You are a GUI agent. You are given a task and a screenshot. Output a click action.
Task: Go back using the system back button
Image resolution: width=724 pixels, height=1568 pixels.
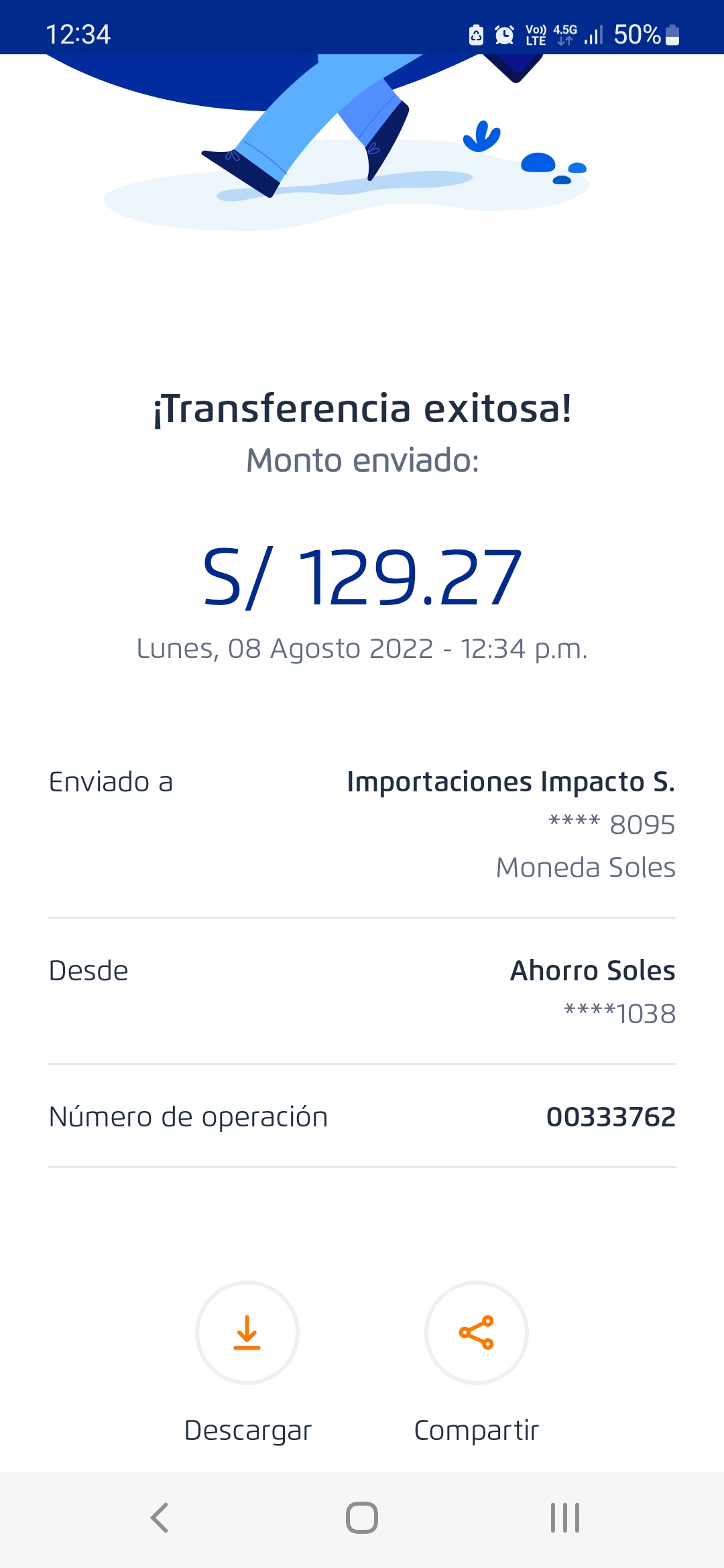(x=160, y=1518)
